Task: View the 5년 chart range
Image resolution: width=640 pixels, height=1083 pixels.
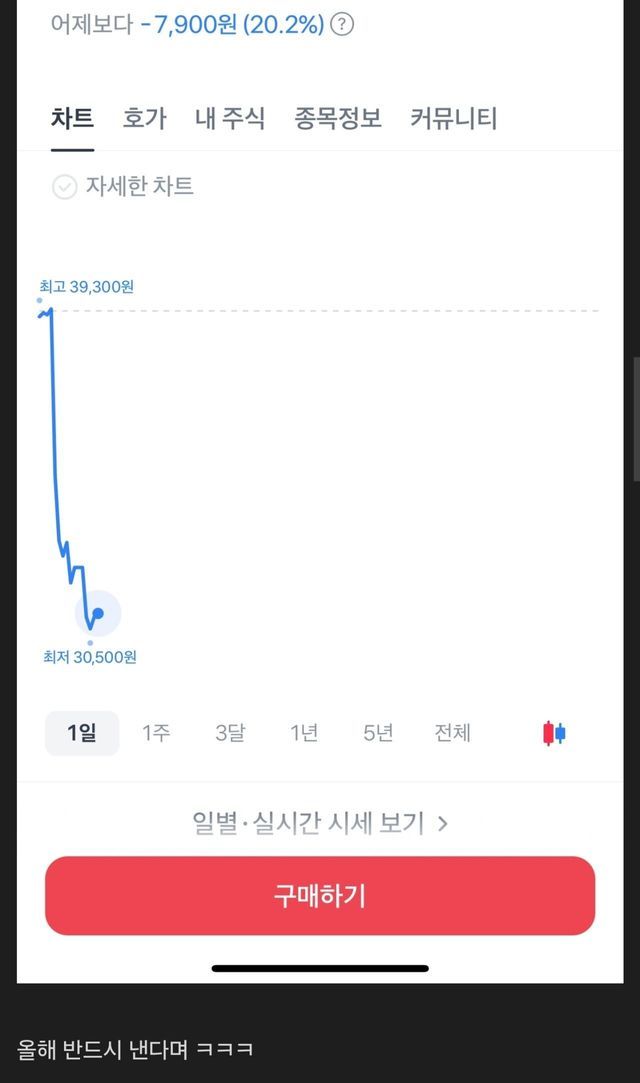Action: 378,733
